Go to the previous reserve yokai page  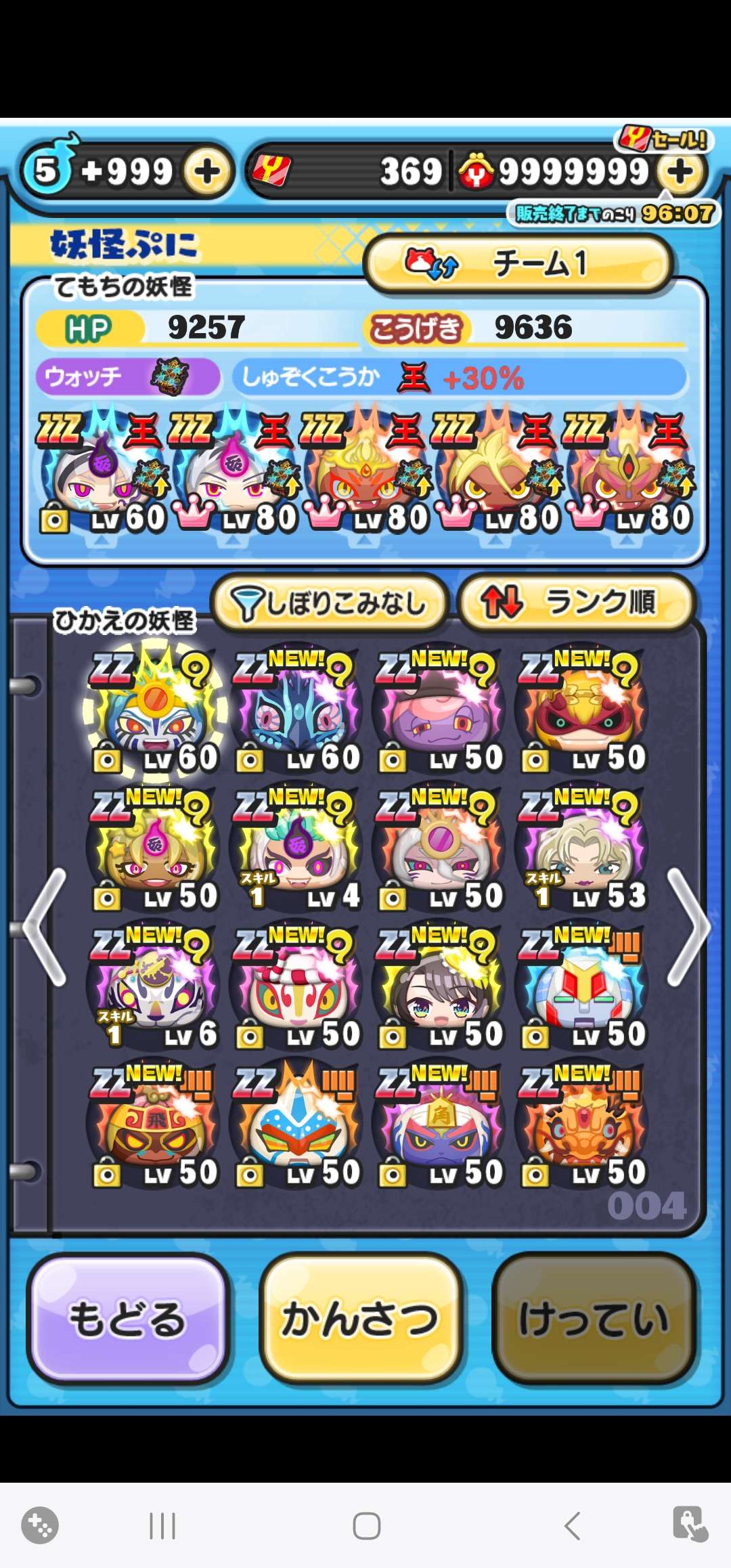point(45,926)
